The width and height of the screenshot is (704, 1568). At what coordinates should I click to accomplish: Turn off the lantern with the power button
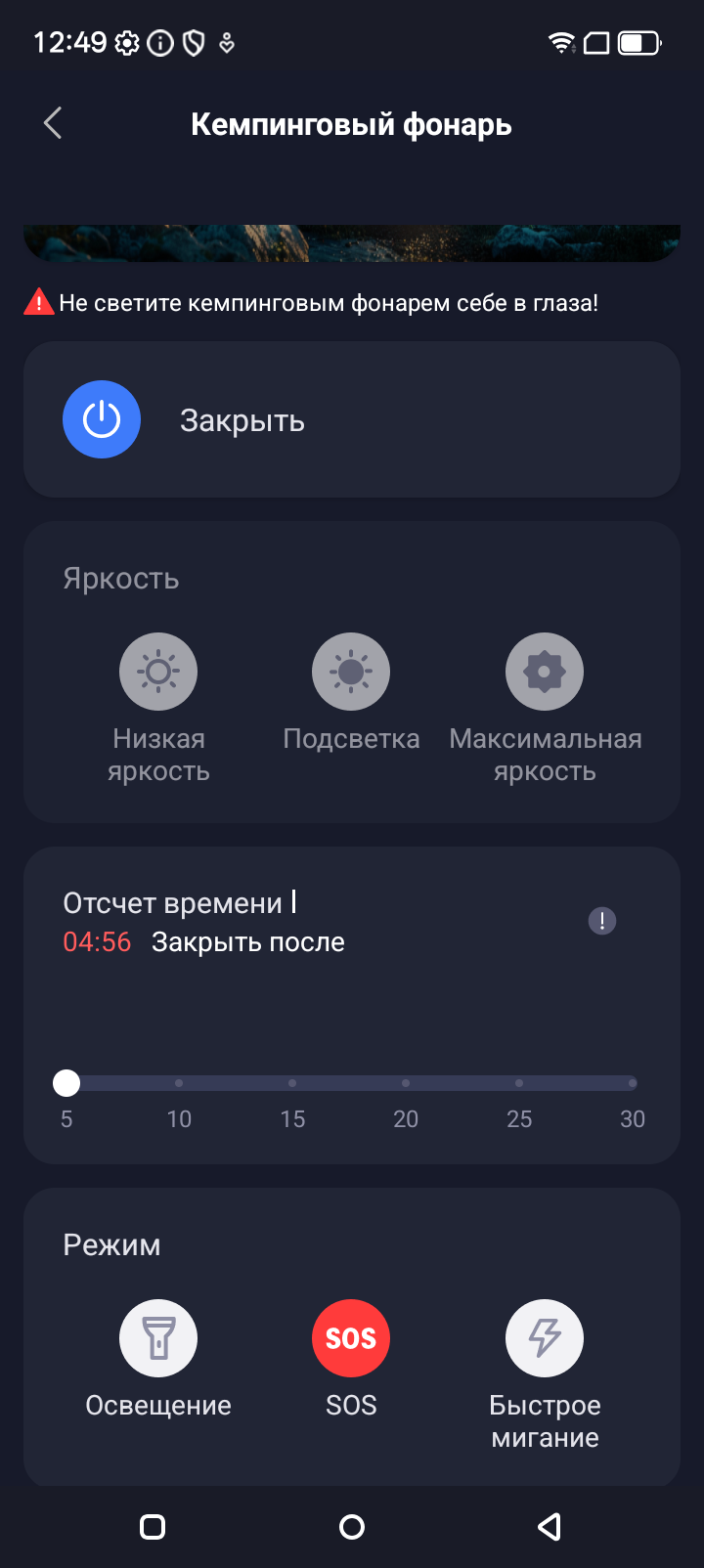(x=102, y=419)
